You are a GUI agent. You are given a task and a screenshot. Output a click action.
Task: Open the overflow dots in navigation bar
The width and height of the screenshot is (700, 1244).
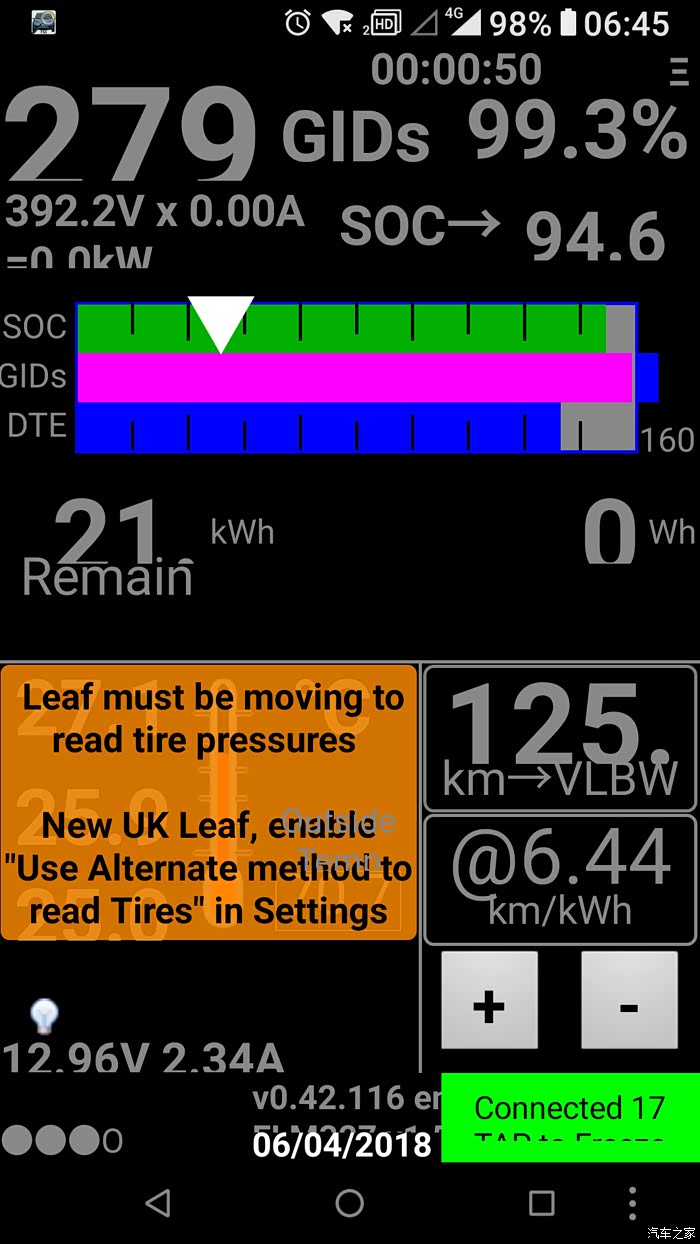632,1202
